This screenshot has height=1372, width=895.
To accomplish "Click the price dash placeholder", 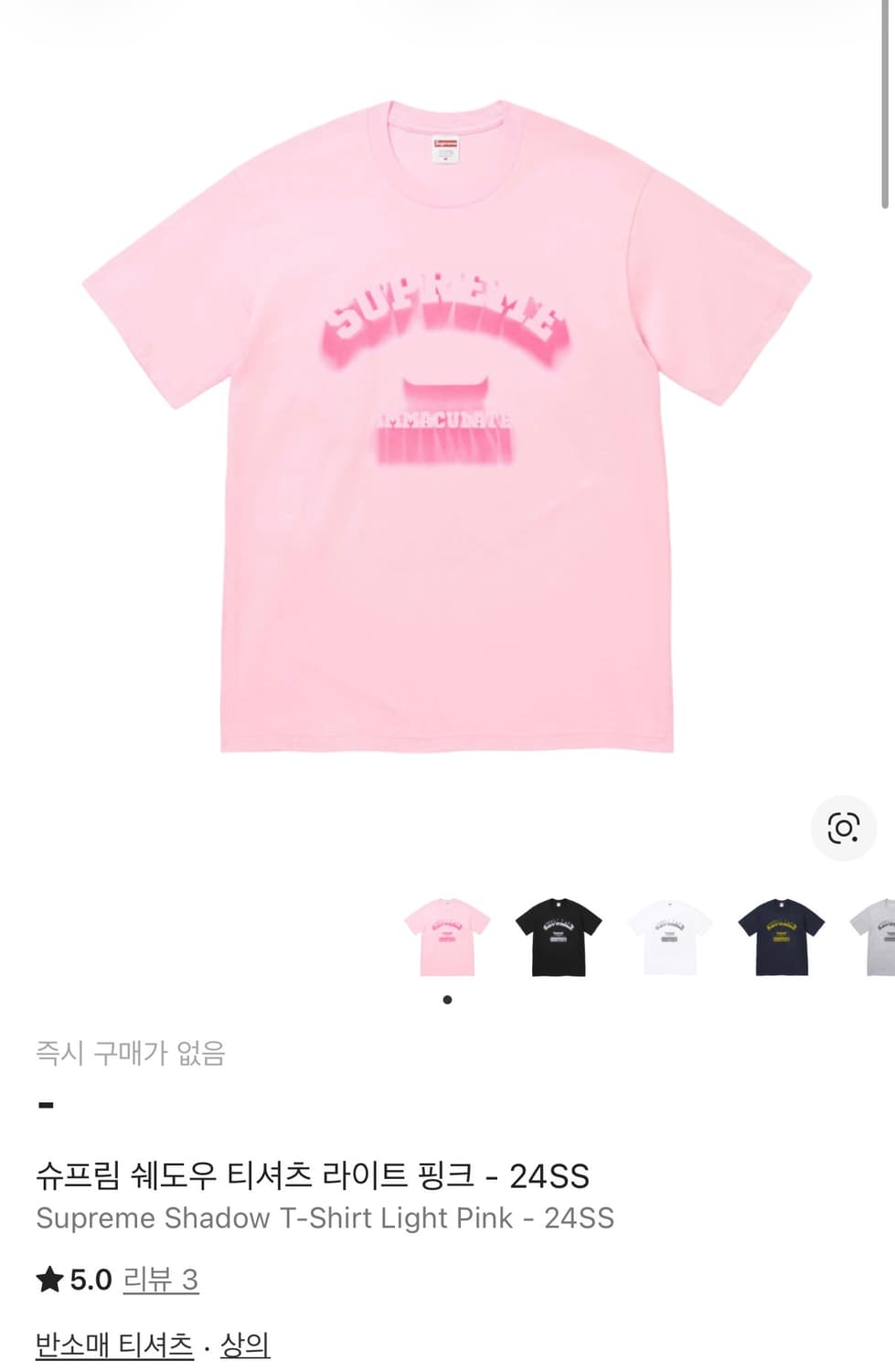I will point(47,1105).
